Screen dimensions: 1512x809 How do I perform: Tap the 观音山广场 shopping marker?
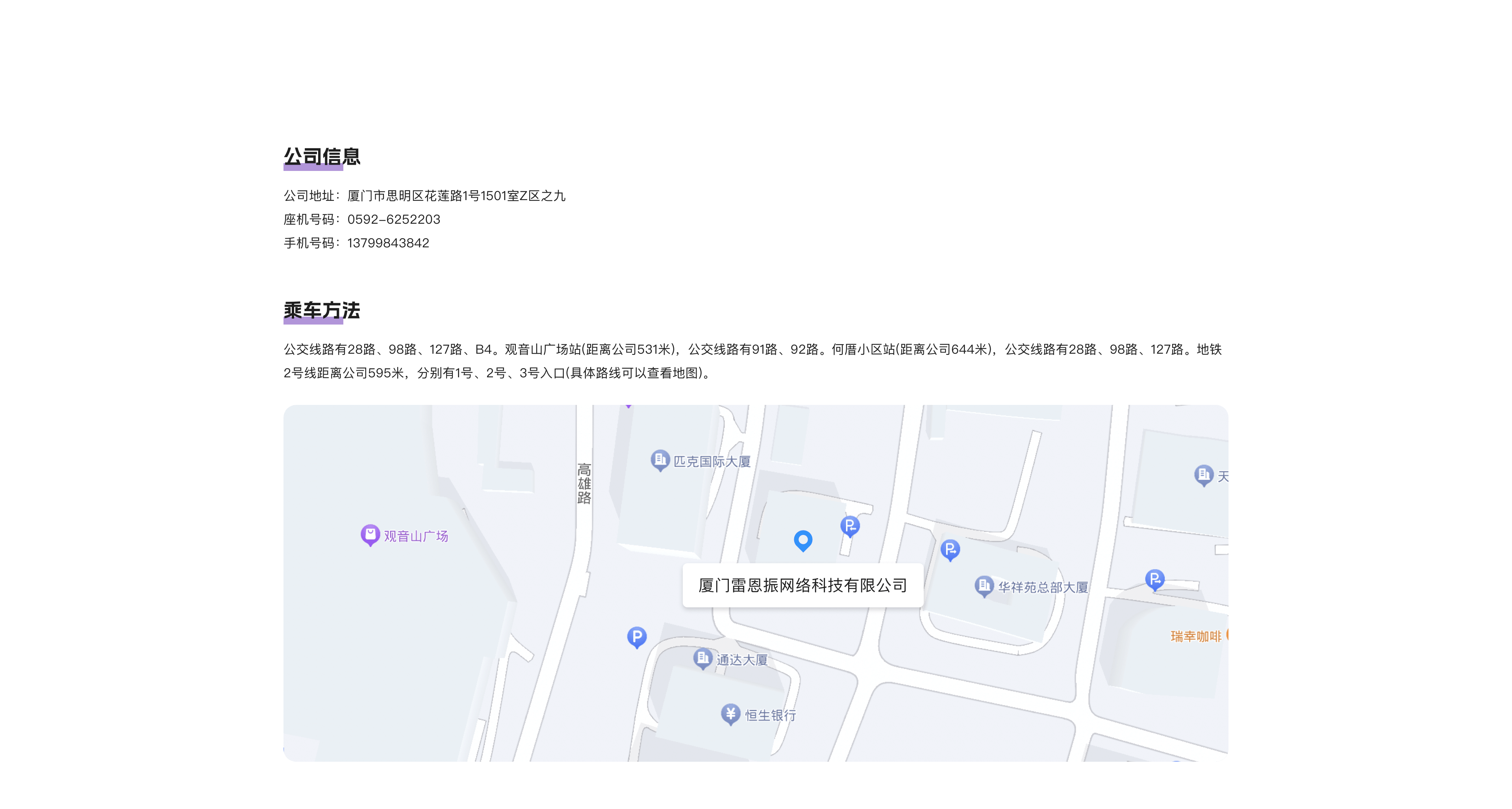click(370, 534)
